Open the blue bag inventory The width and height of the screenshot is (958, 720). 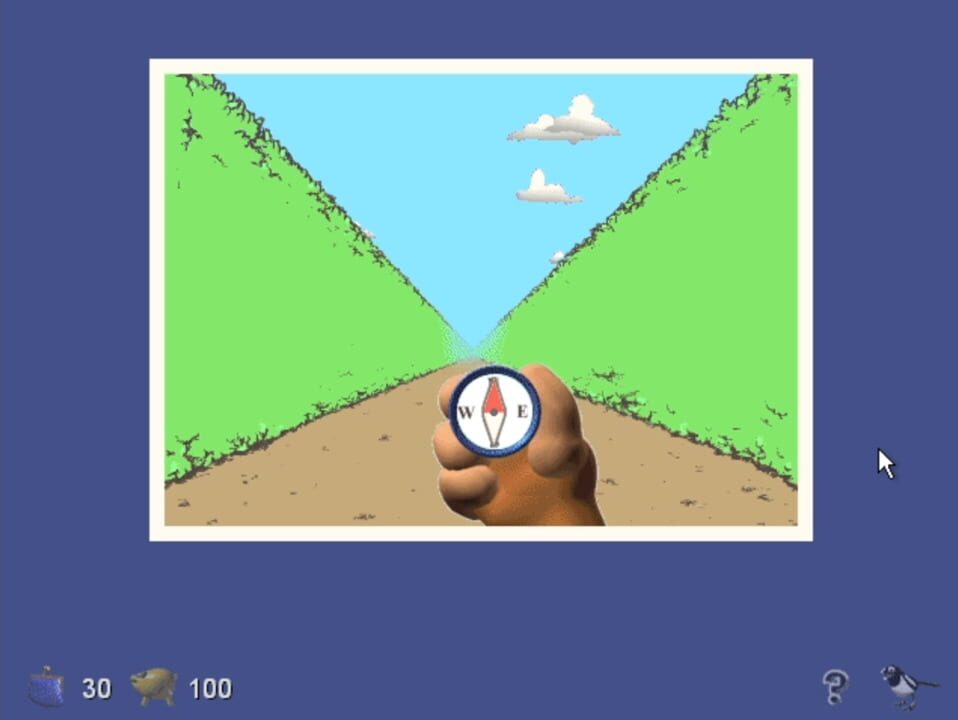point(47,687)
